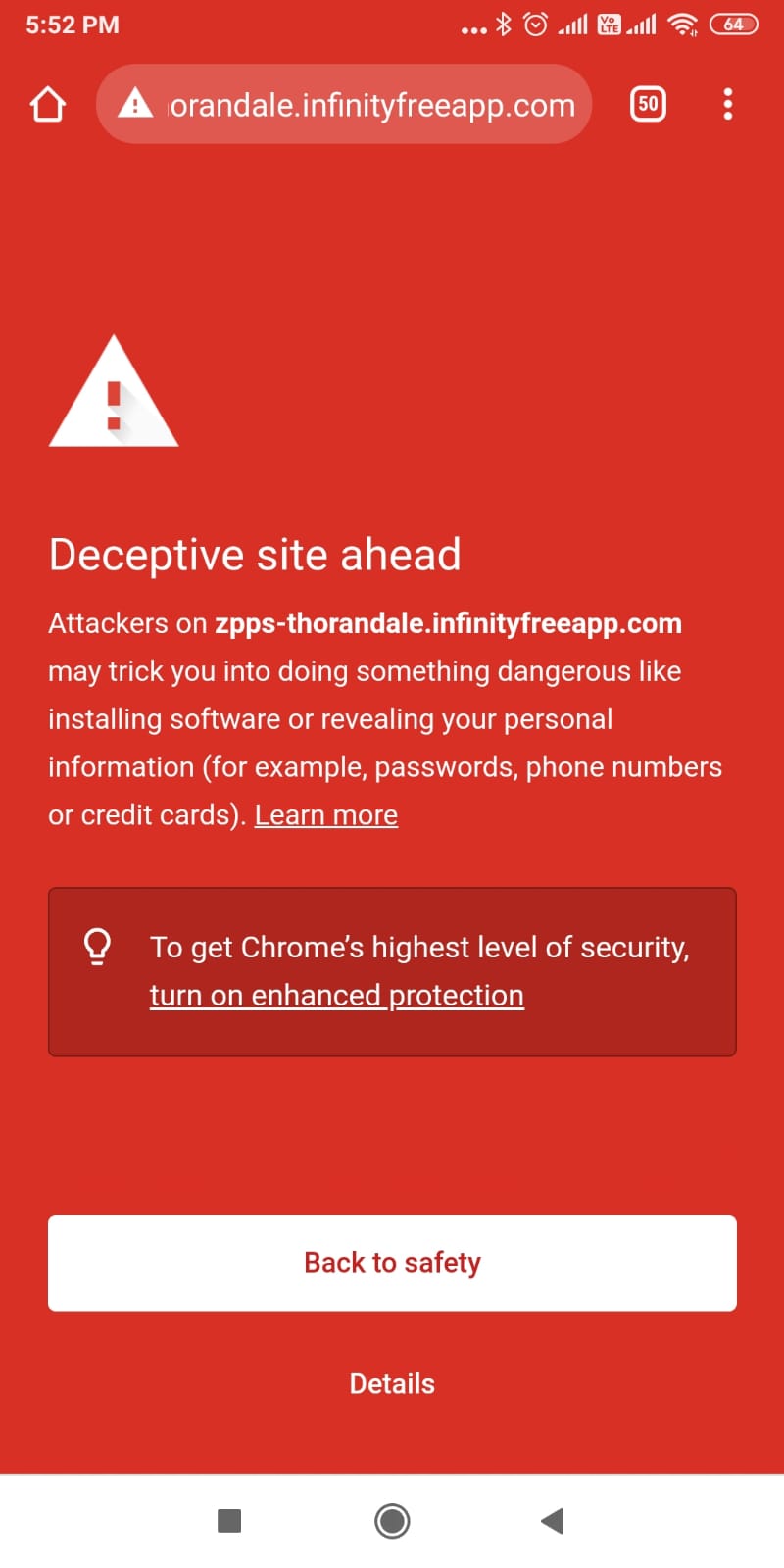784x1568 pixels.
Task: Show warning Details
Action: pos(392,1384)
